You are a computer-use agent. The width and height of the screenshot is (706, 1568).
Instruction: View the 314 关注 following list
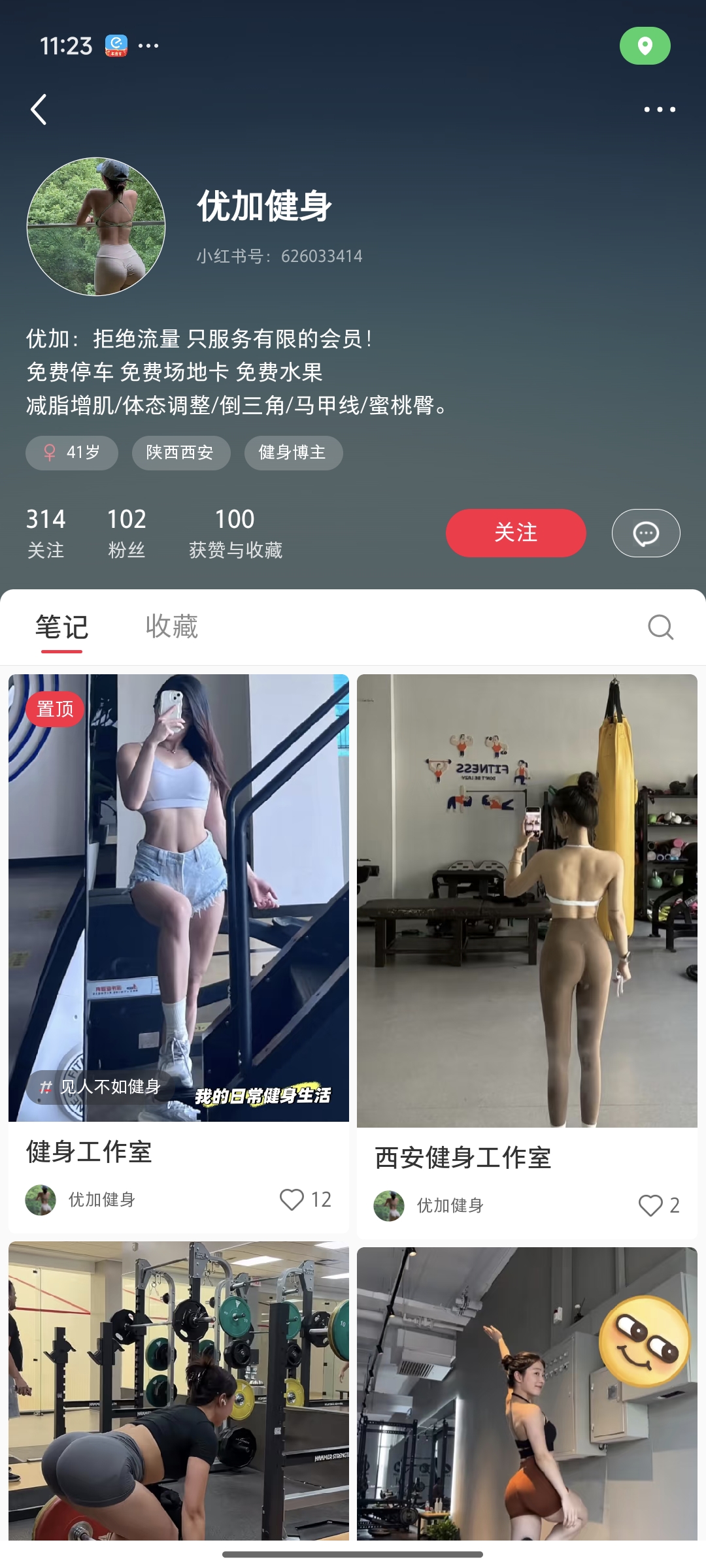46,533
